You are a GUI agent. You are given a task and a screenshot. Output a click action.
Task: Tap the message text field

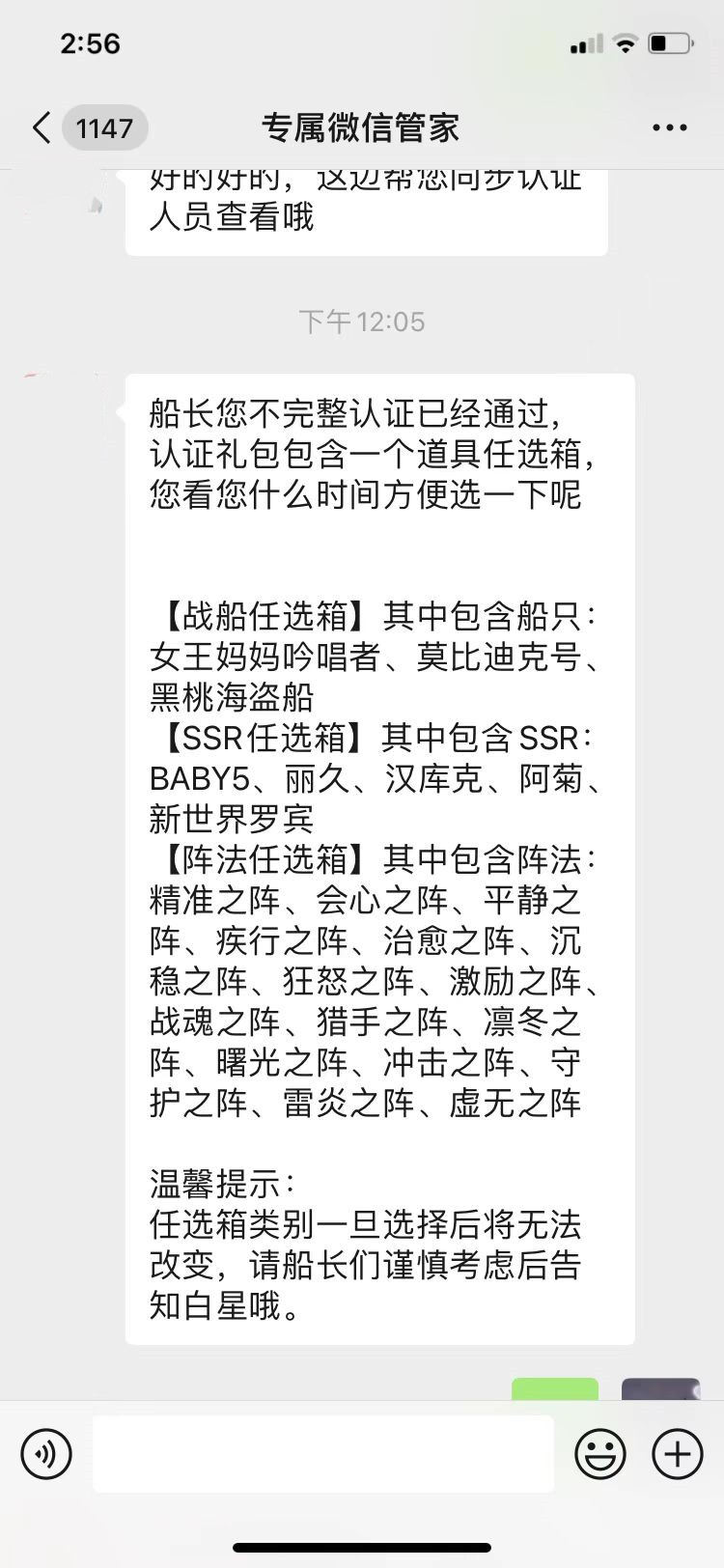tap(322, 1453)
